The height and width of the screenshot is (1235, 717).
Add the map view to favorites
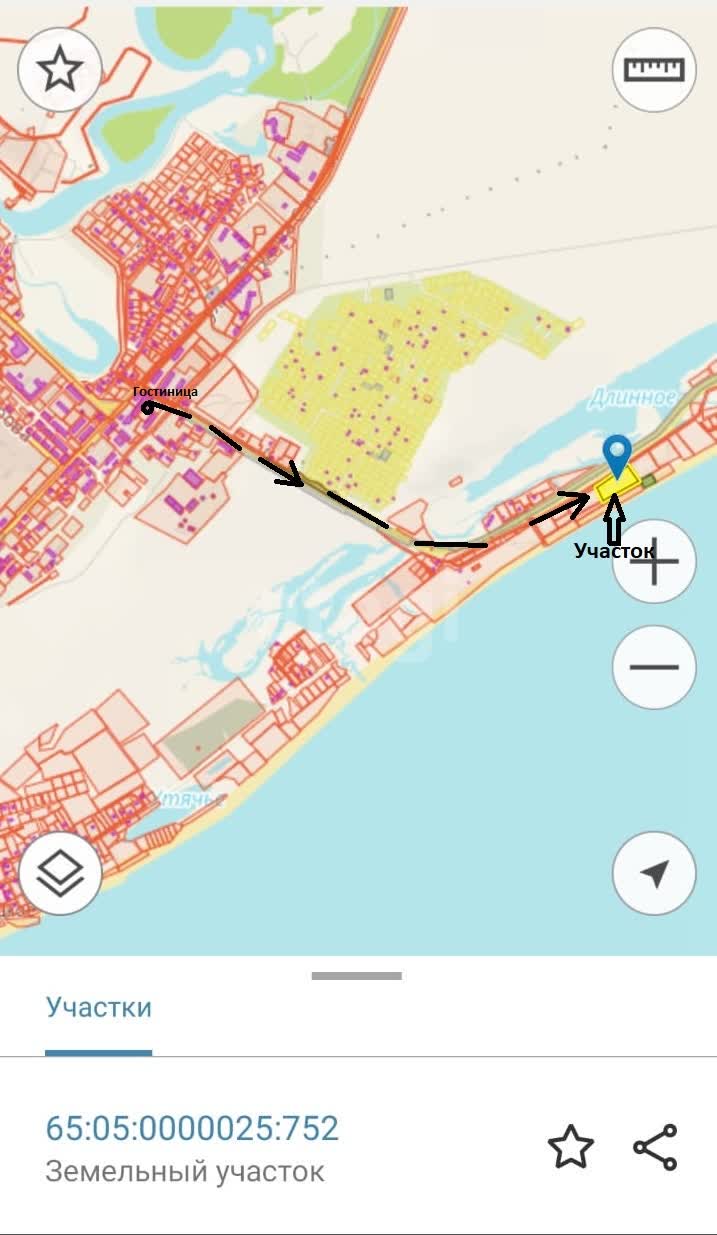click(59, 70)
